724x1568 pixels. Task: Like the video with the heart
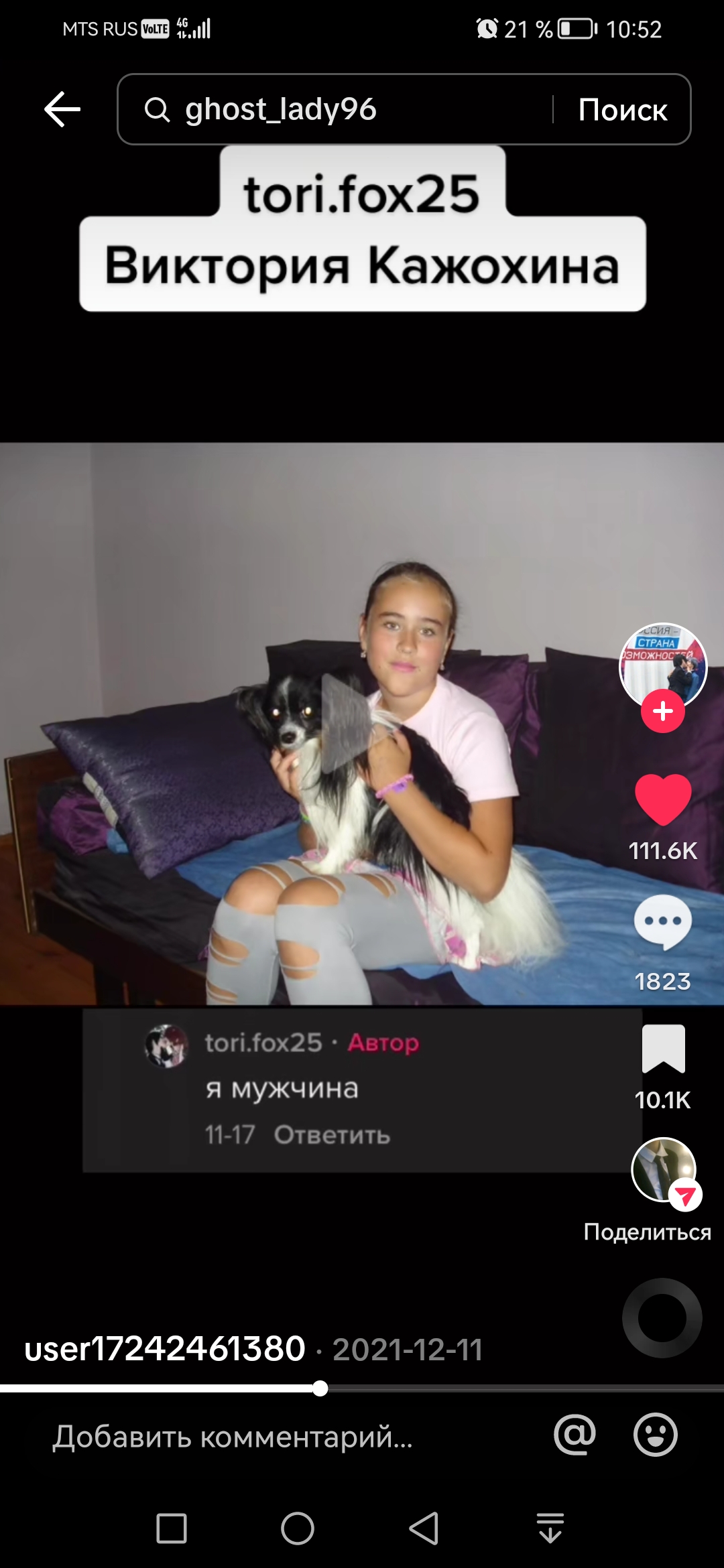click(x=662, y=799)
